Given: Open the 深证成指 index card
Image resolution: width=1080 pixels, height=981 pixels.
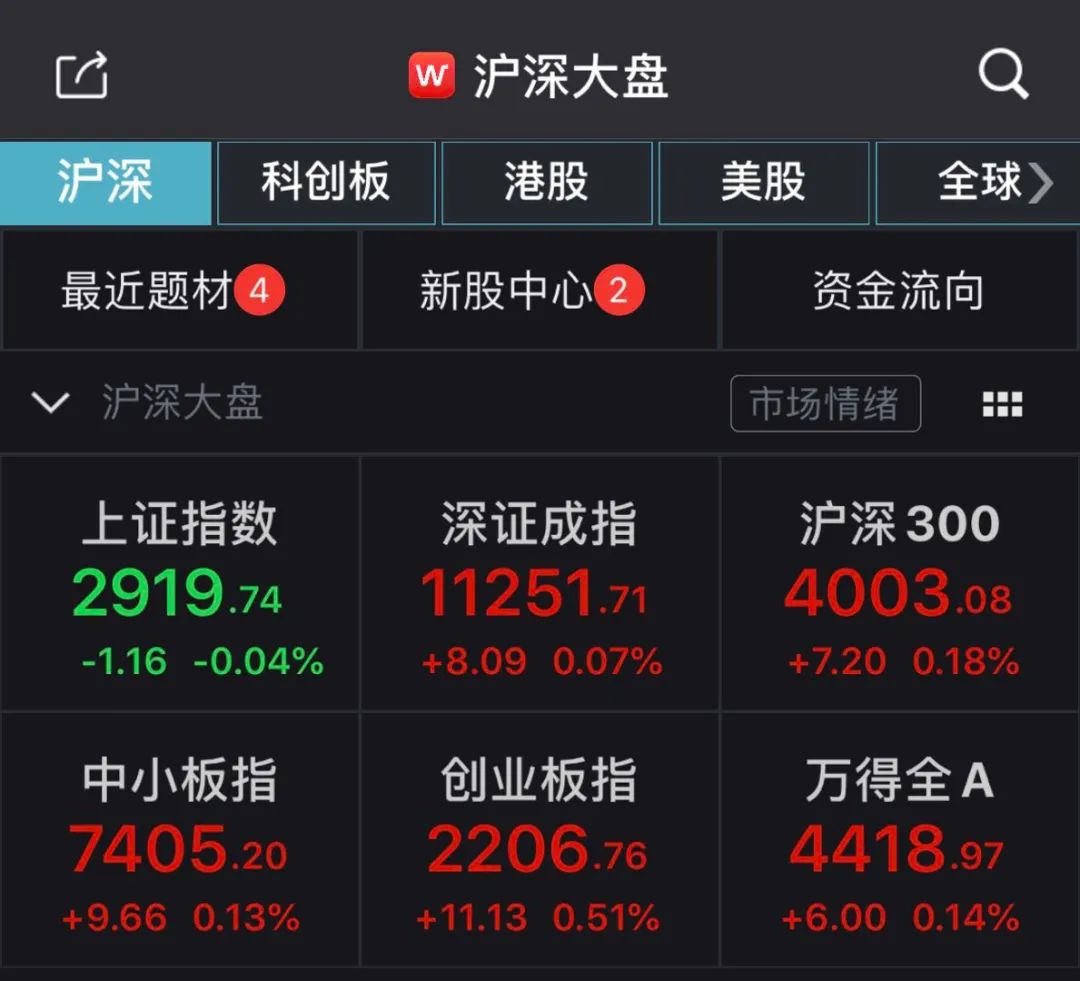Looking at the screenshot, I should tap(539, 585).
